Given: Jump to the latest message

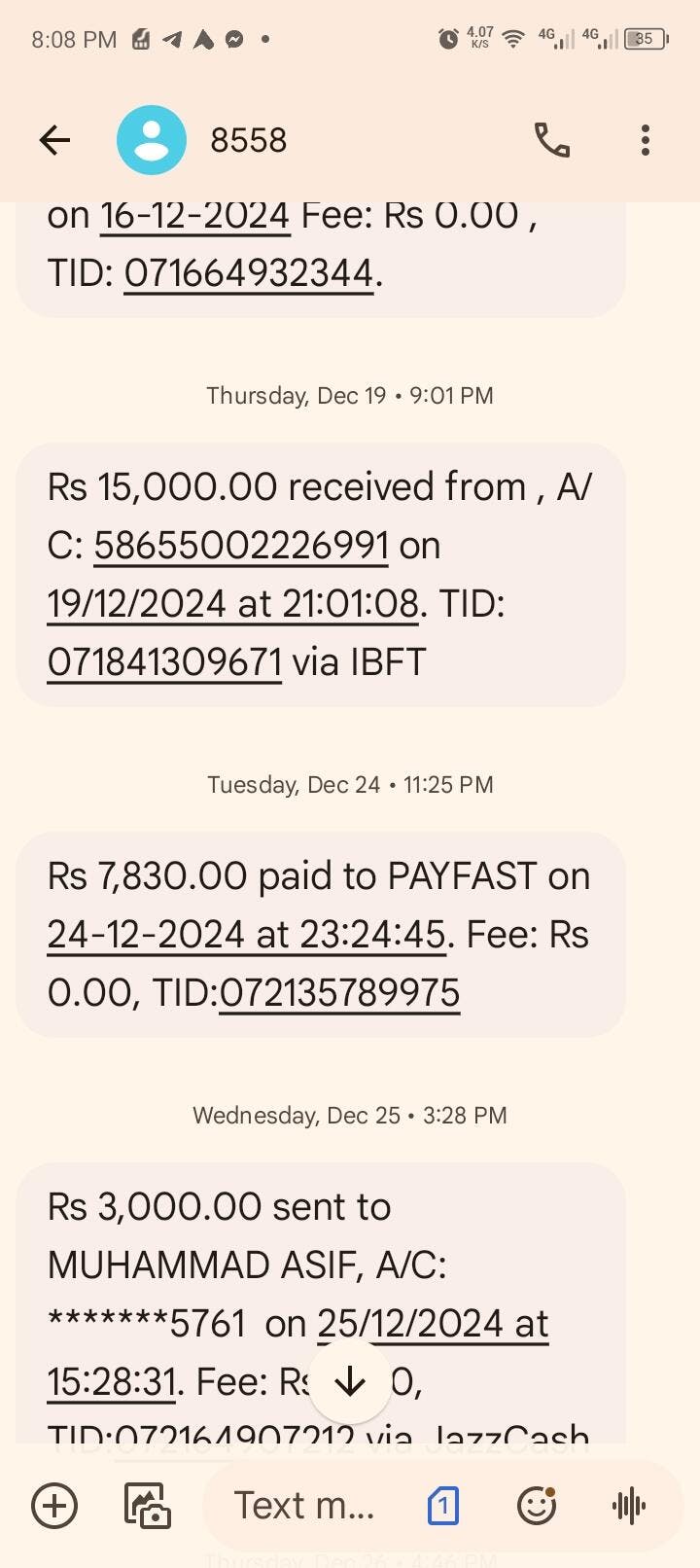Looking at the screenshot, I should 350,1382.
